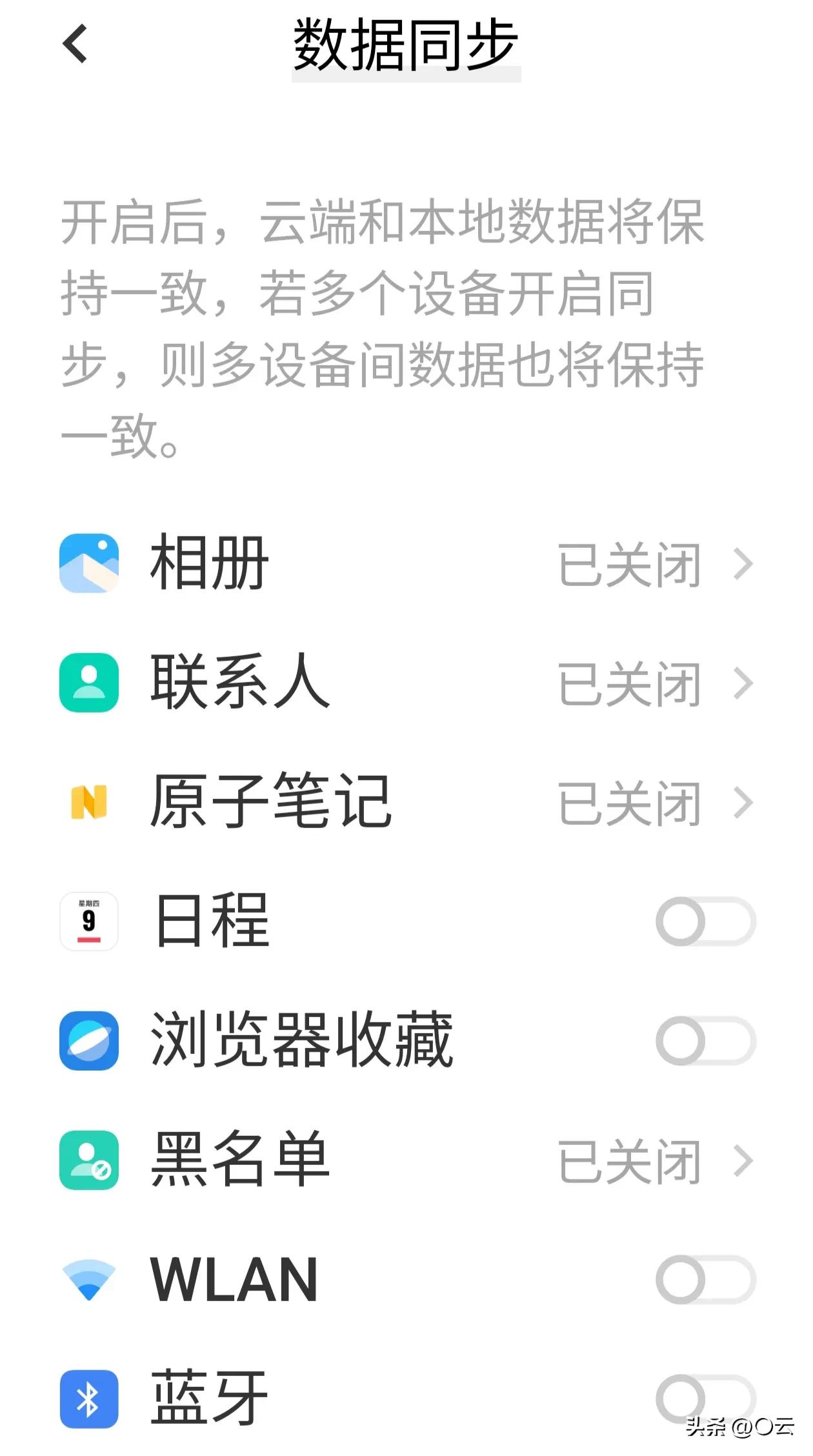The image size is (813, 1456).
Task: Open the 相册 (Albums) app icon
Action: point(90,562)
